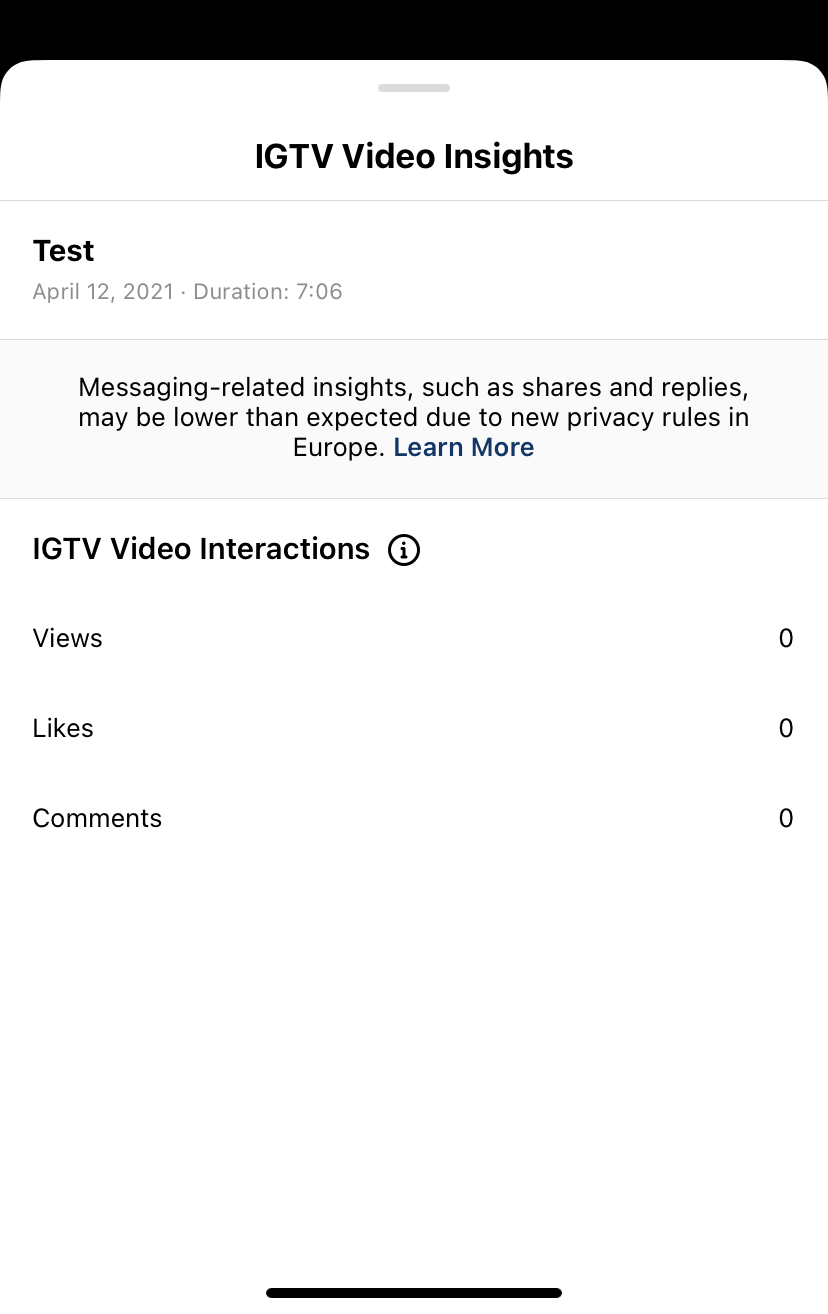Screen dimensions: 828x1314
Task: Tap the Comments row
Action: point(414,818)
